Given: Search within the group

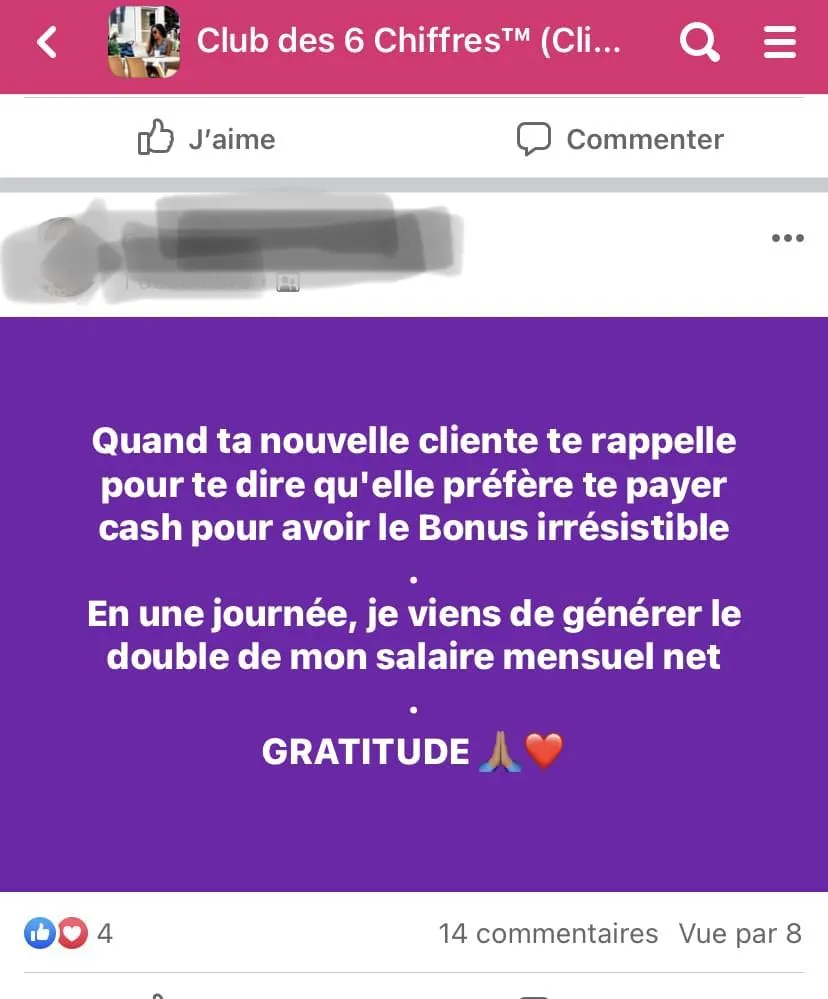Looking at the screenshot, I should [699, 42].
